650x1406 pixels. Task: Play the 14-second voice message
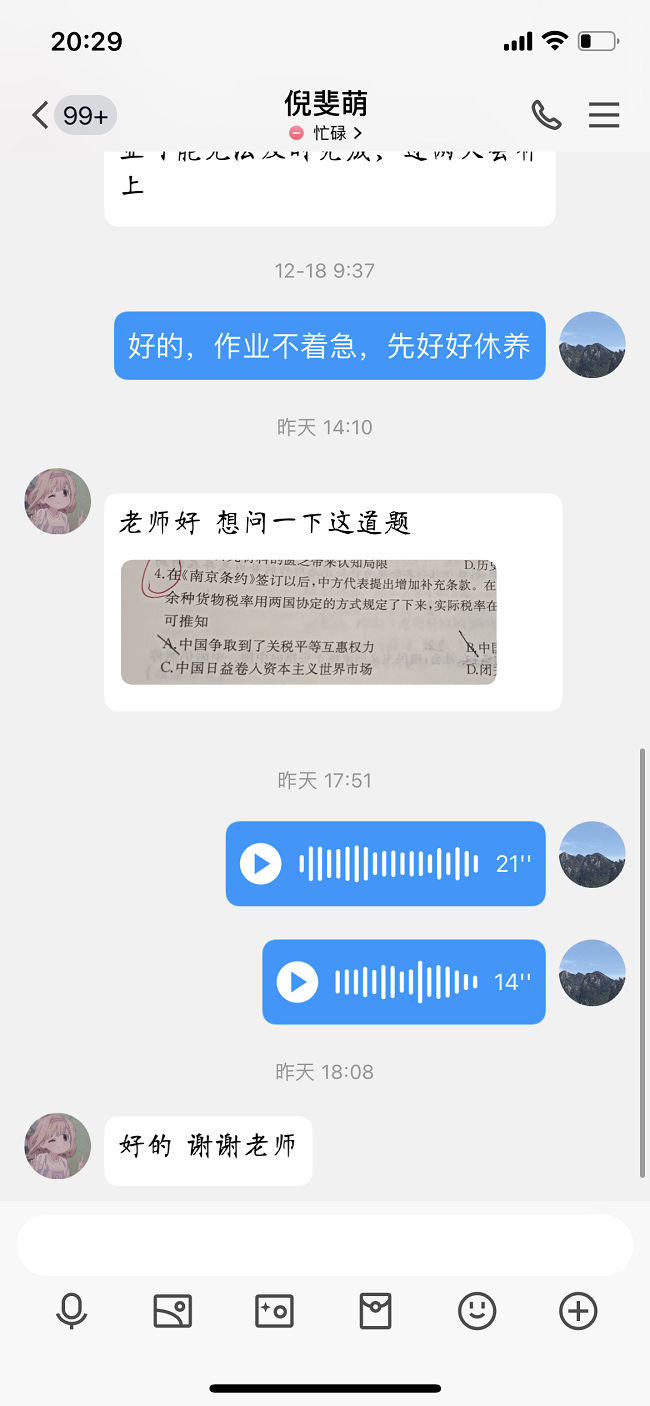coord(298,982)
